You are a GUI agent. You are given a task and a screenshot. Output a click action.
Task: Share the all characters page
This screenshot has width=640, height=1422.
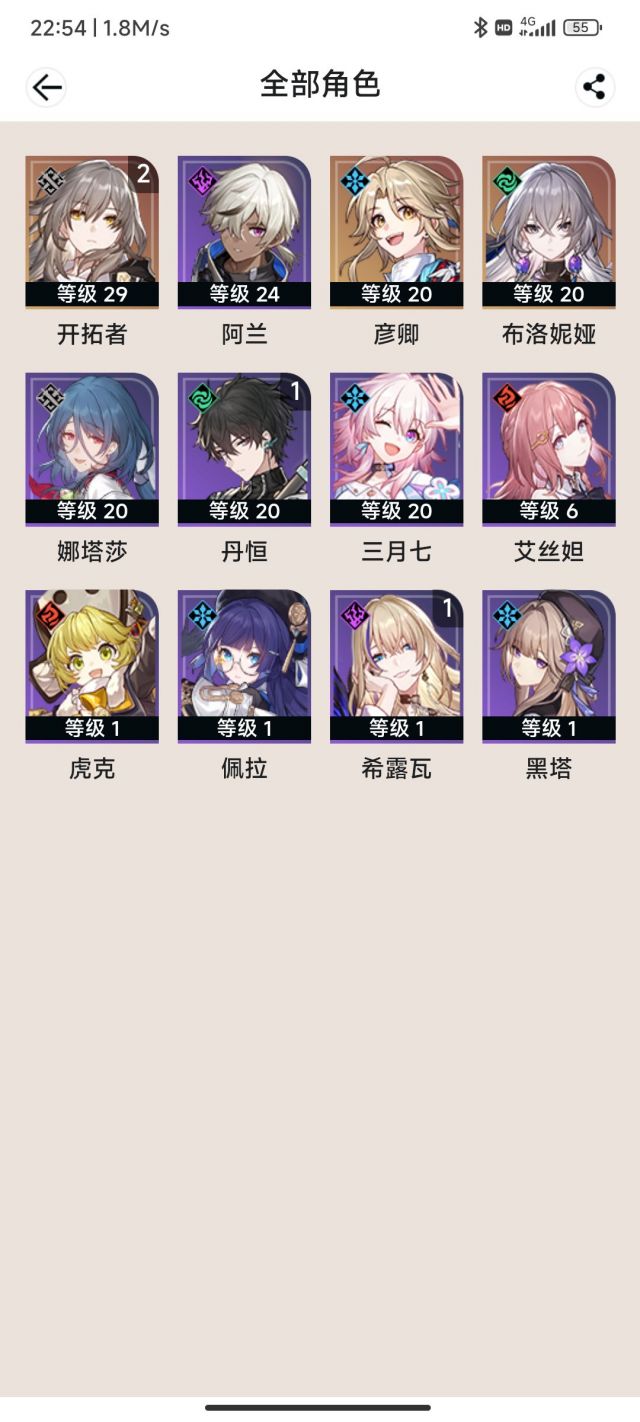click(594, 87)
